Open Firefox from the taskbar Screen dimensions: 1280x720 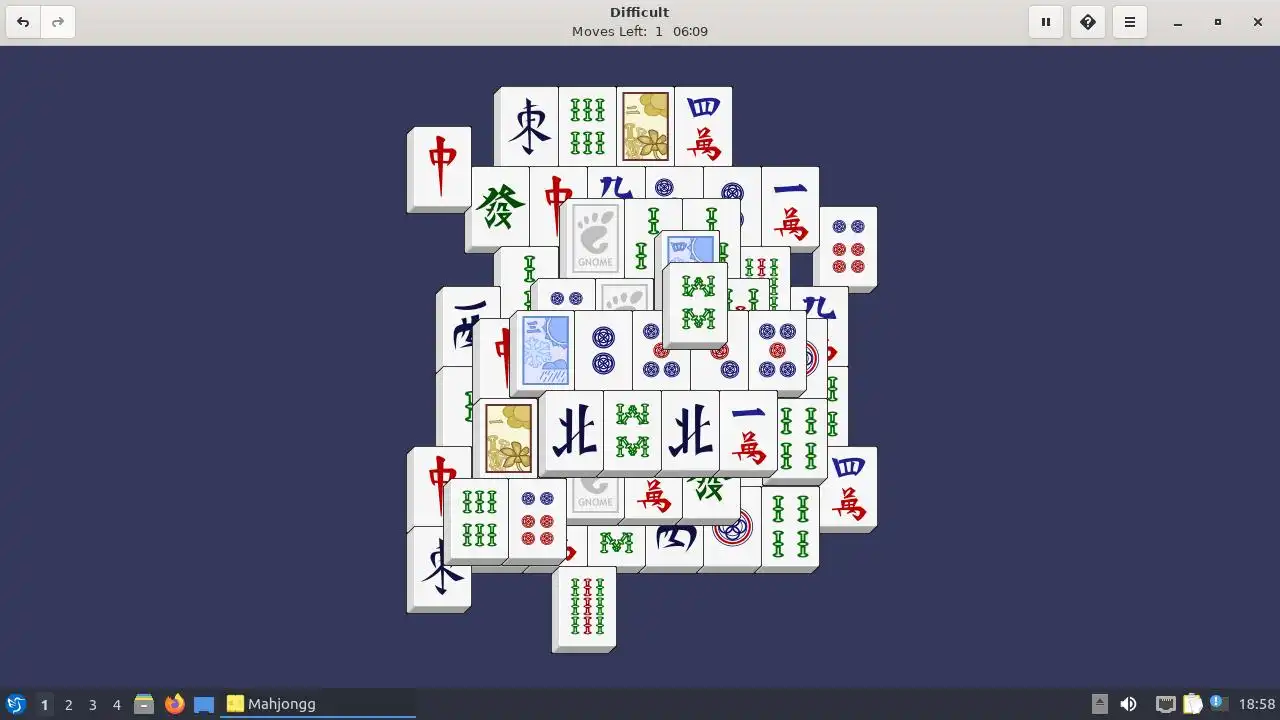pyautogui.click(x=174, y=704)
